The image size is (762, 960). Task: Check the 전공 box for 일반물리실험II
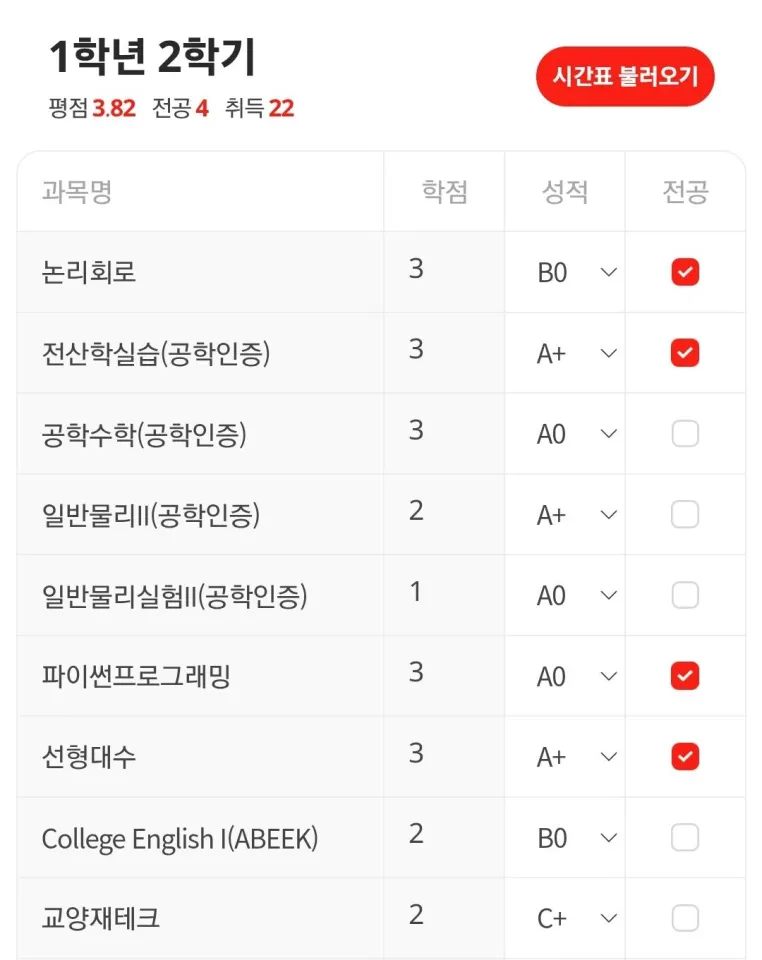pyautogui.click(x=684, y=594)
